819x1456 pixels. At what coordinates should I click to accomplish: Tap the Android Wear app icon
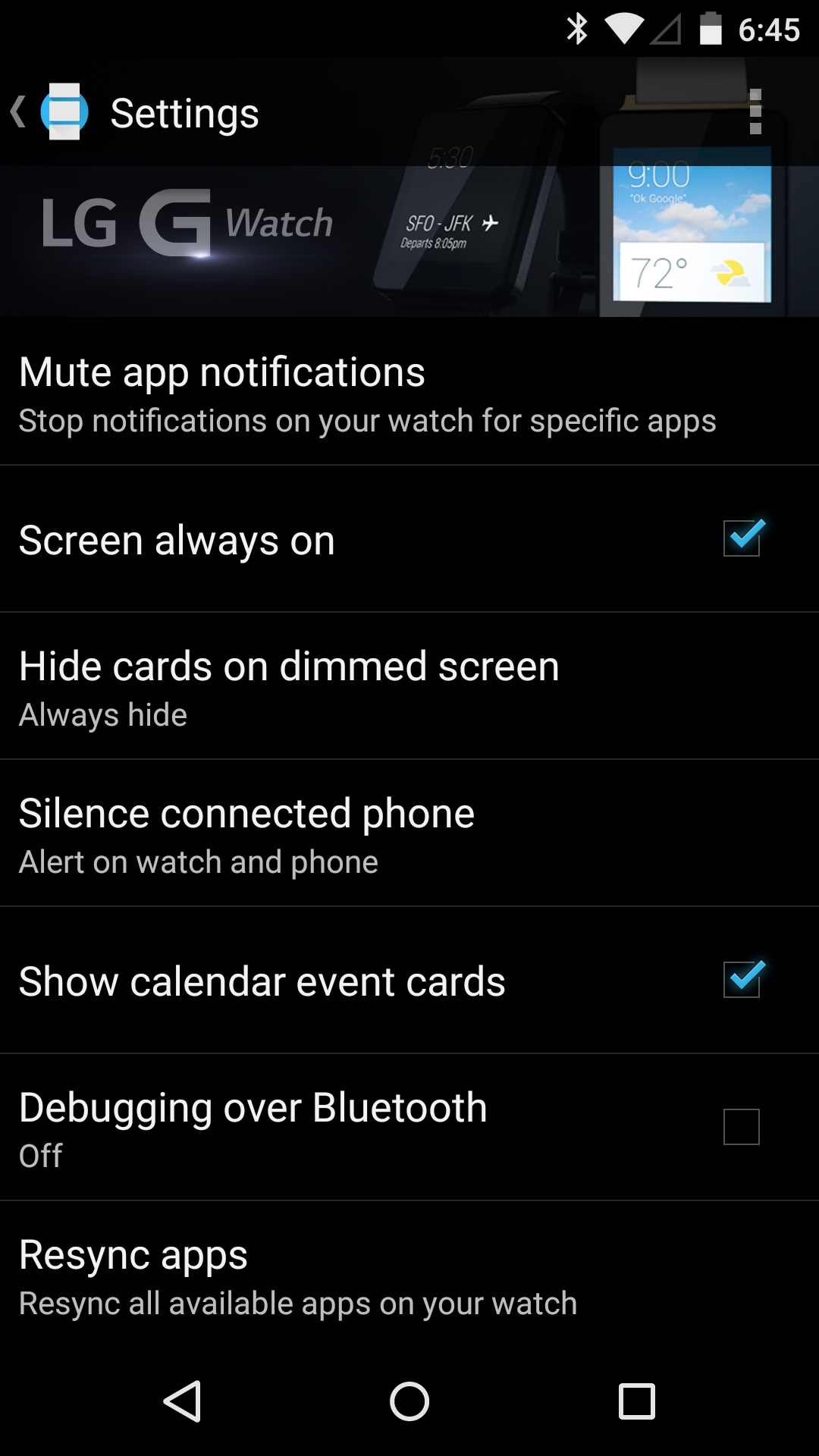pos(65,112)
